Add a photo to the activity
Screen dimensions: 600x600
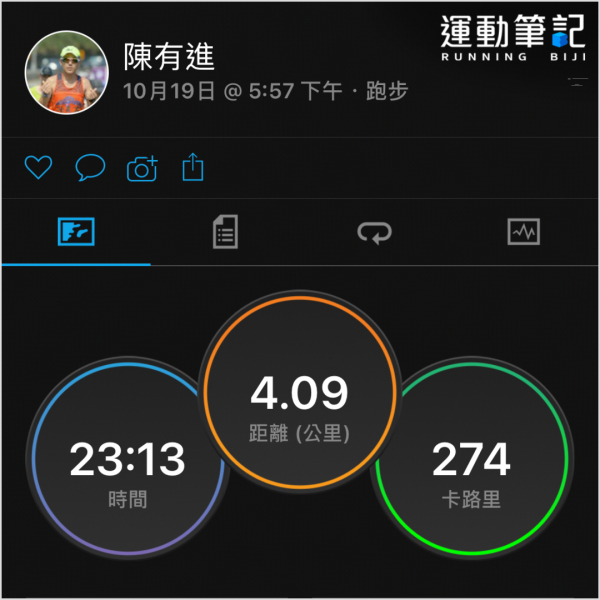142,169
